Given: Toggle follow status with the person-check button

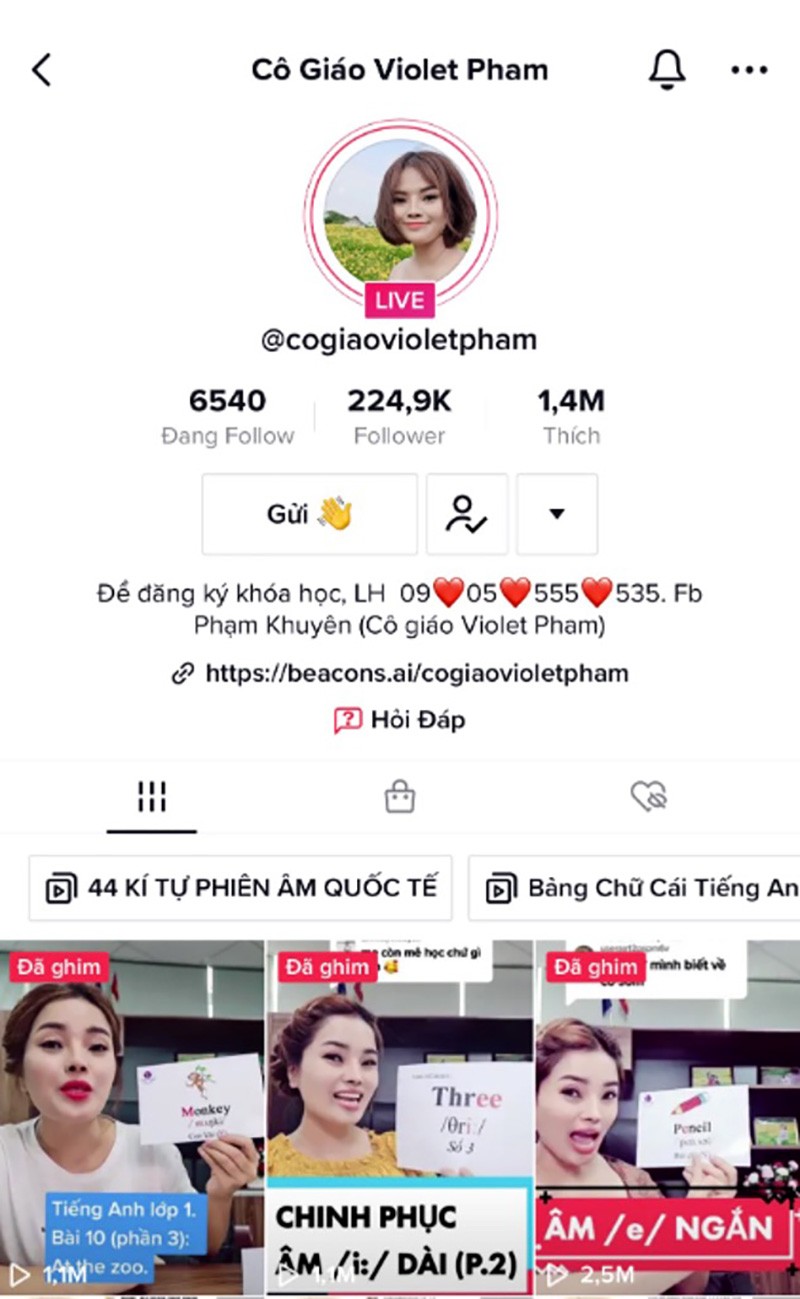Looking at the screenshot, I should pos(466,514).
